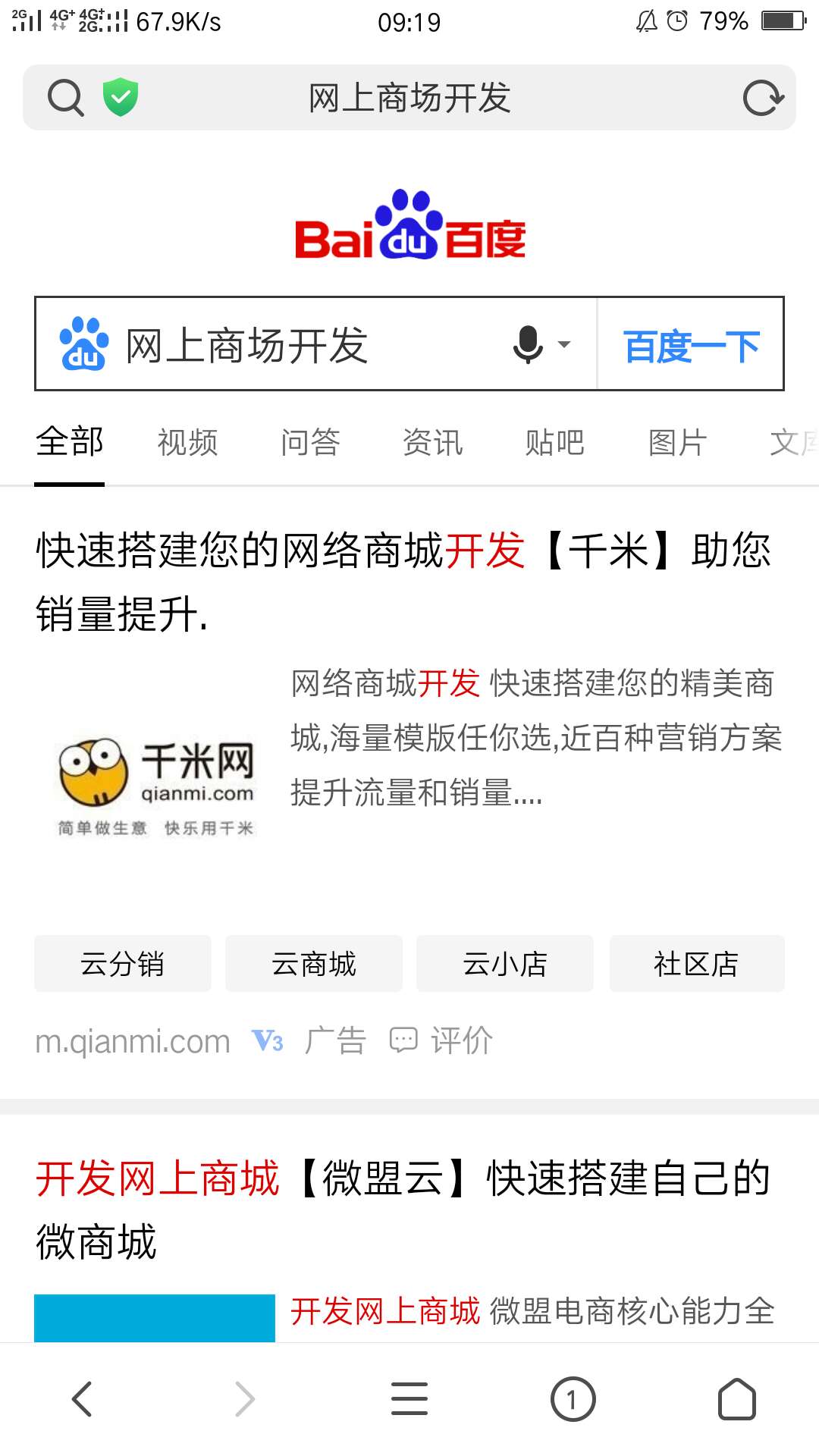Image resolution: width=819 pixels, height=1456 pixels.
Task: Go to the browser home page
Action: click(737, 1399)
